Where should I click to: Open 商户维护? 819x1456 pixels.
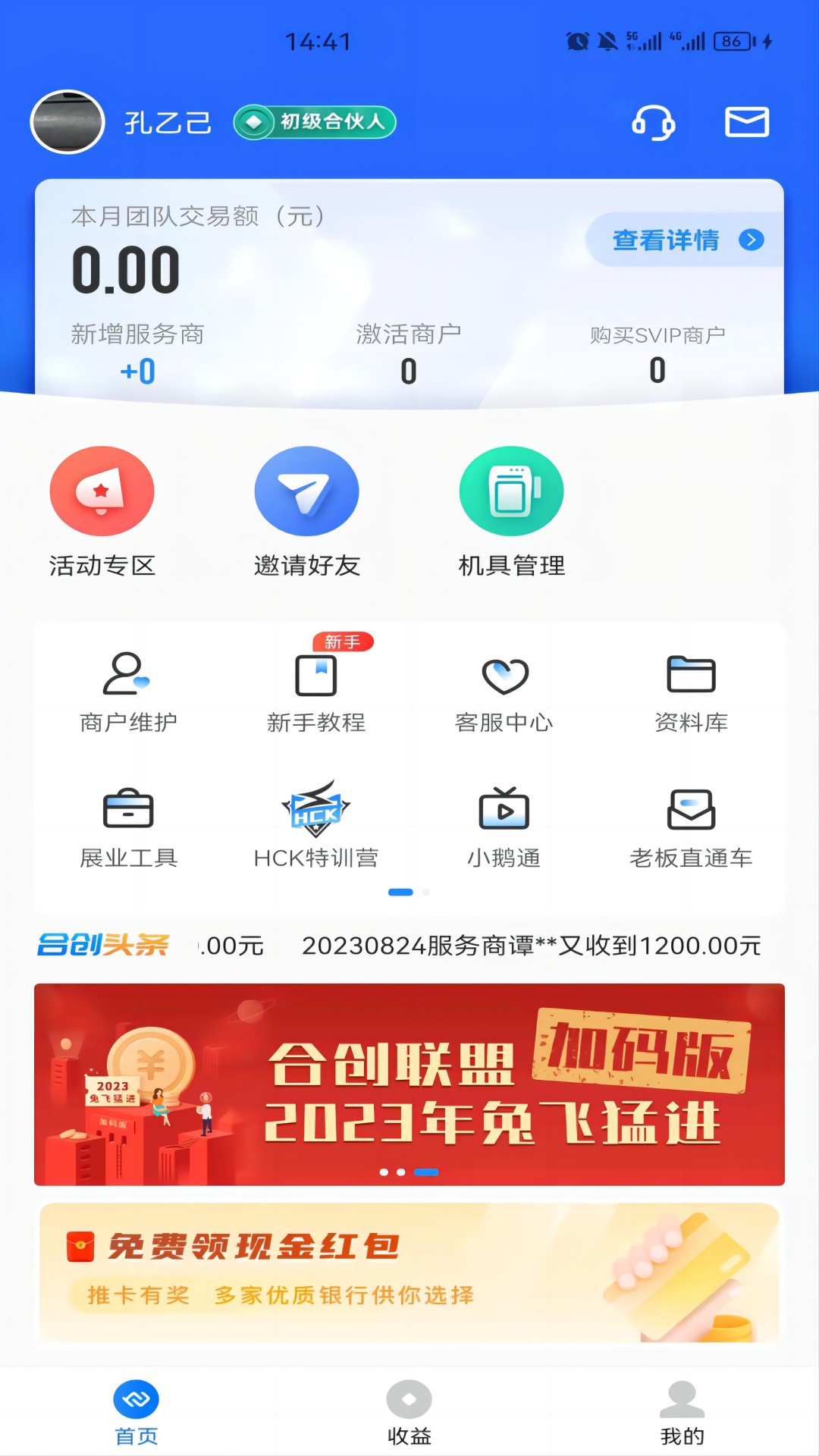(x=128, y=692)
